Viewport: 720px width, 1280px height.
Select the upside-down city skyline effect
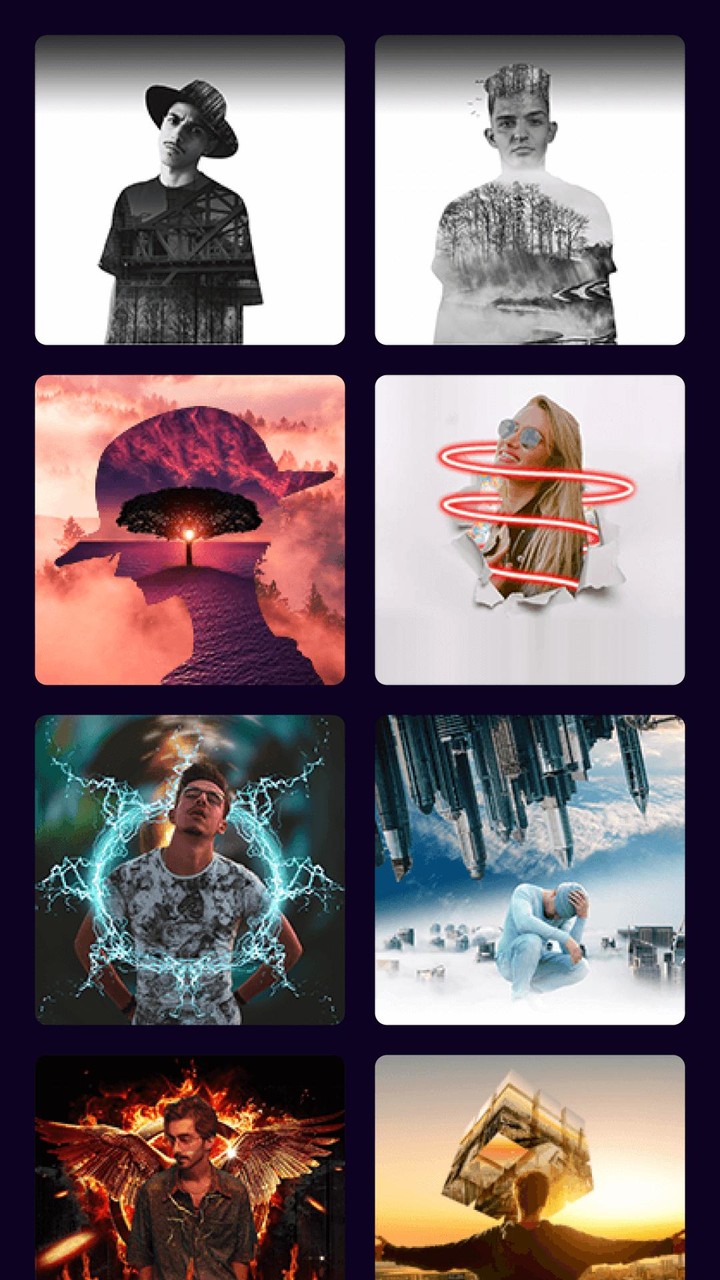(528, 865)
